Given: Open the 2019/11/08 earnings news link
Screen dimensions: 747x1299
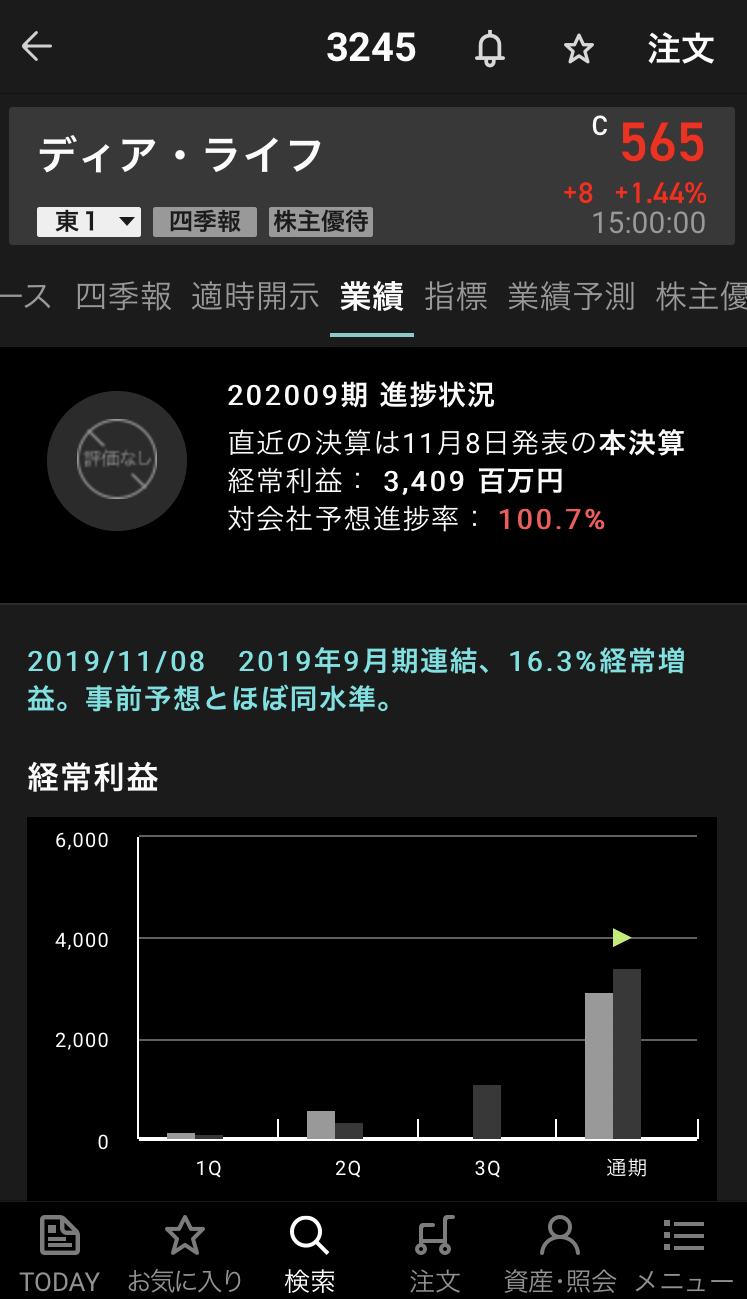Looking at the screenshot, I should coord(356,680).
